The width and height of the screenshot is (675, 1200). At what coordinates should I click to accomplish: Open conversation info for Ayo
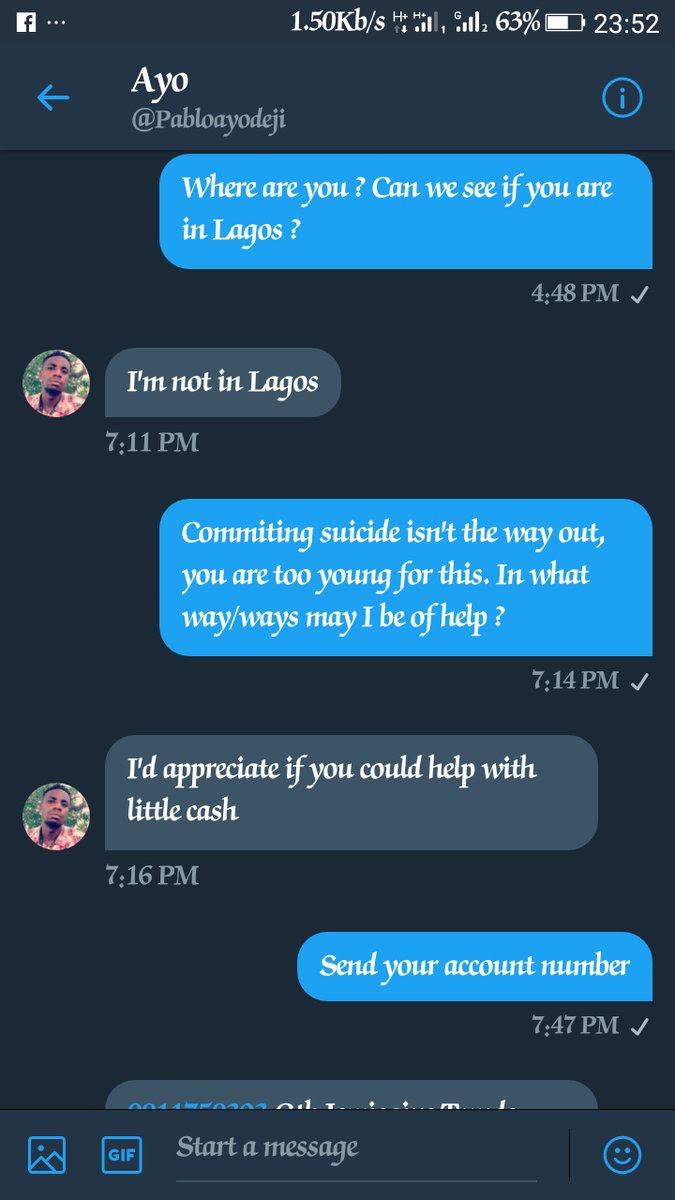tap(621, 98)
